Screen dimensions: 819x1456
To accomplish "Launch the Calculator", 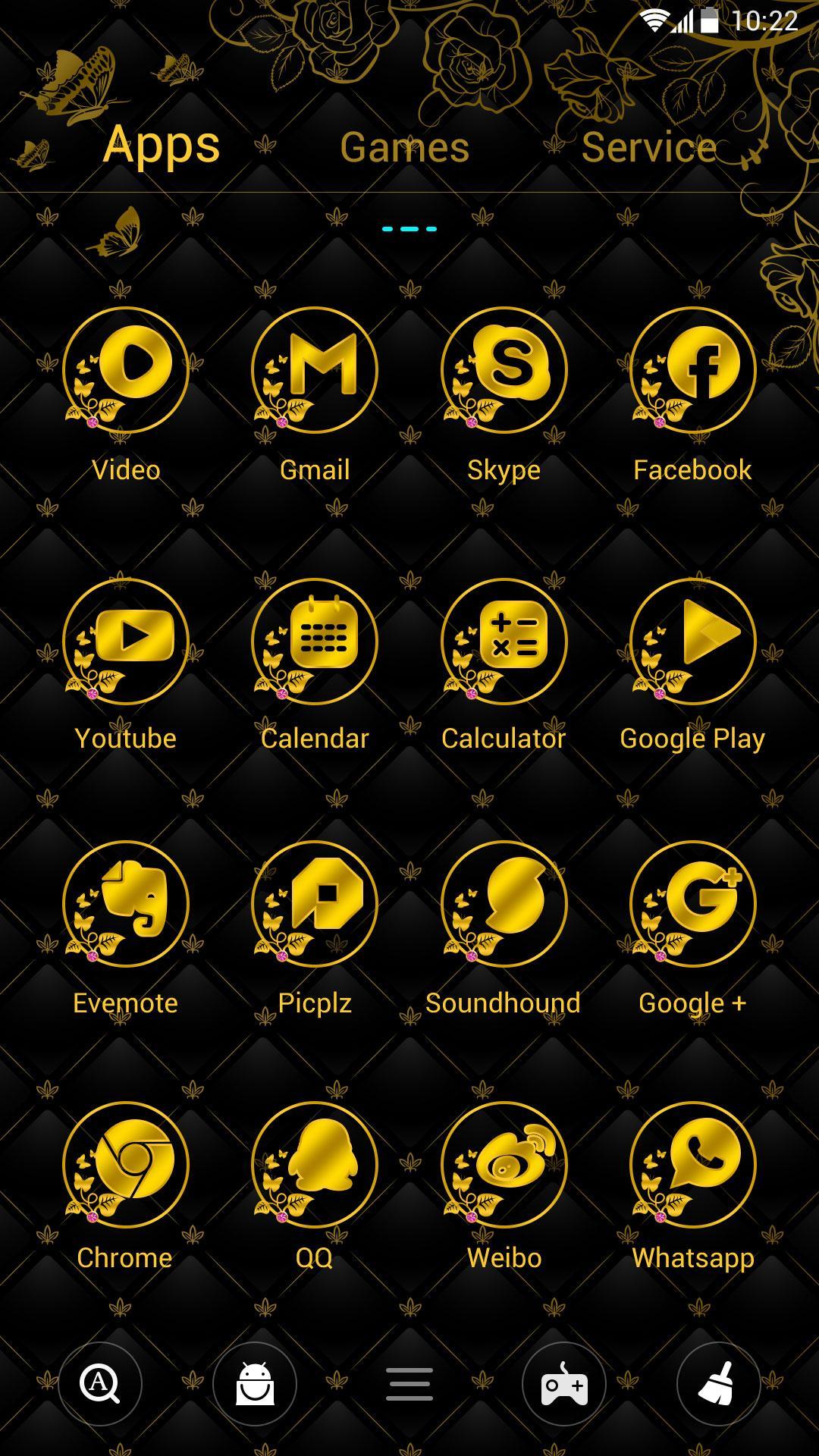I will coord(504,642).
